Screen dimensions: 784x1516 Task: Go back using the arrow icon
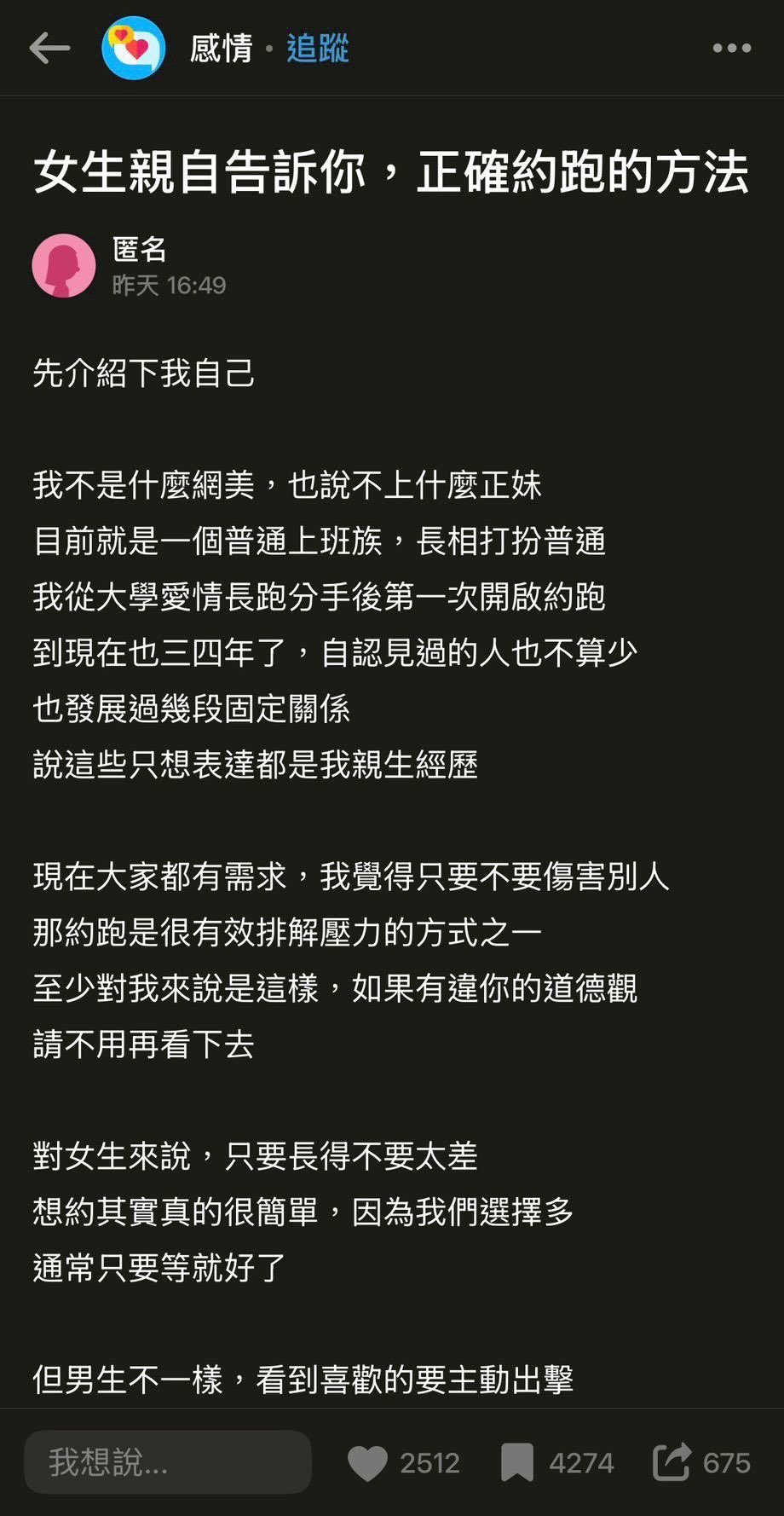pos(49,49)
